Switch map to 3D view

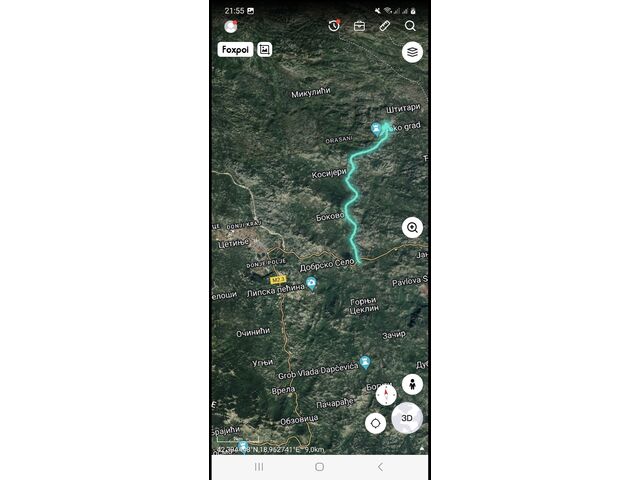407,418
